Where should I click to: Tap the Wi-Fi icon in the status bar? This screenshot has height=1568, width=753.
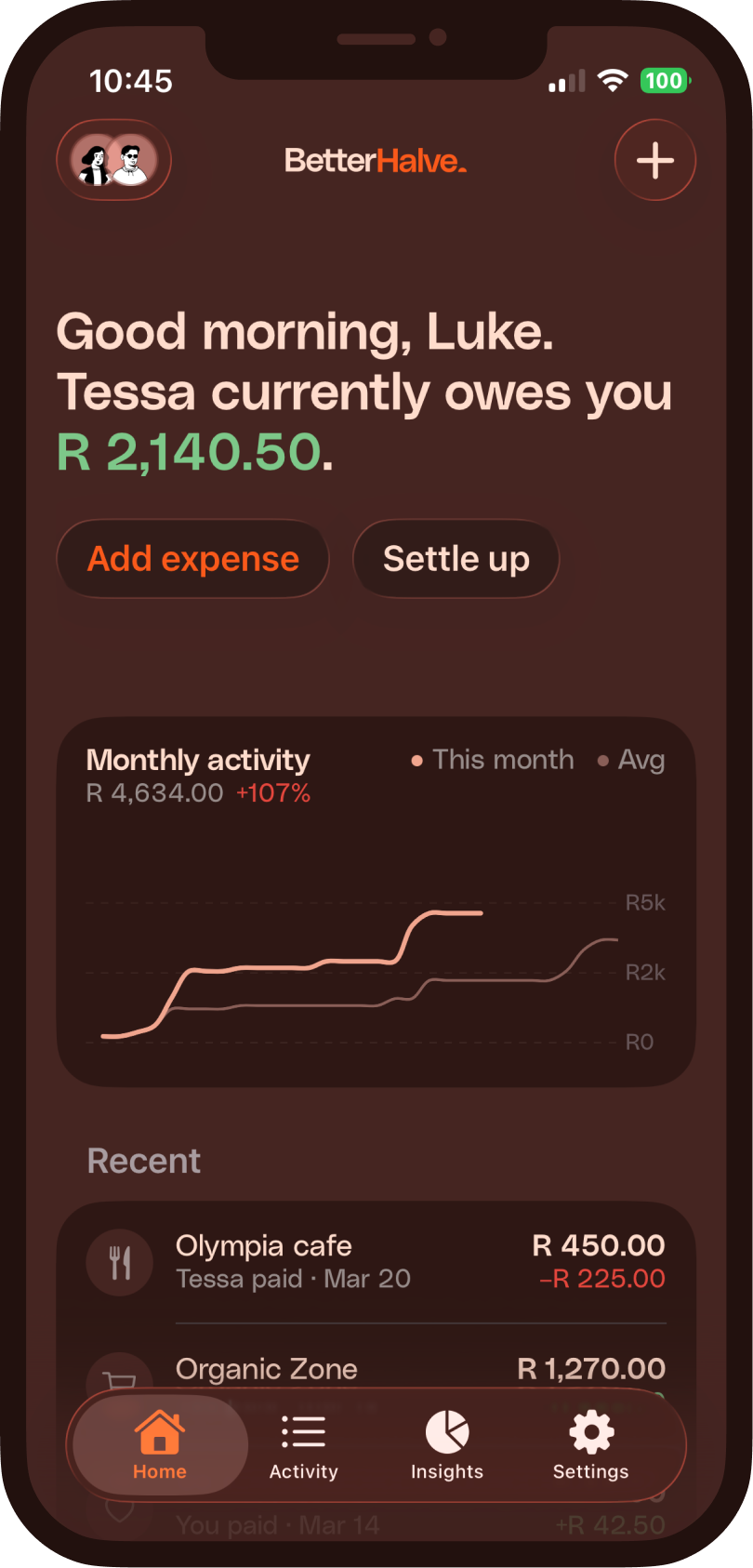612,81
